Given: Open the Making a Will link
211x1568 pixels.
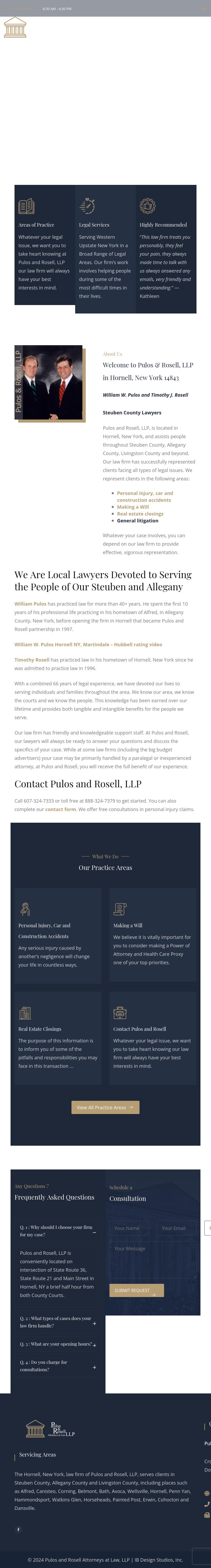Looking at the screenshot, I should [133, 507].
